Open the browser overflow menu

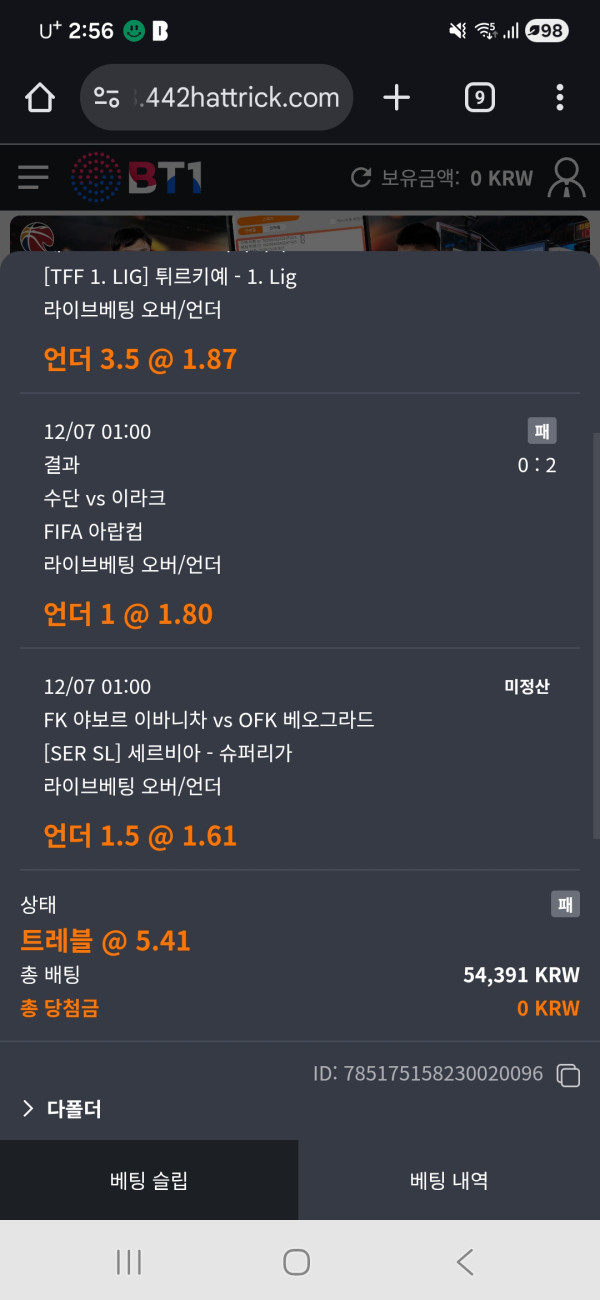(x=559, y=97)
